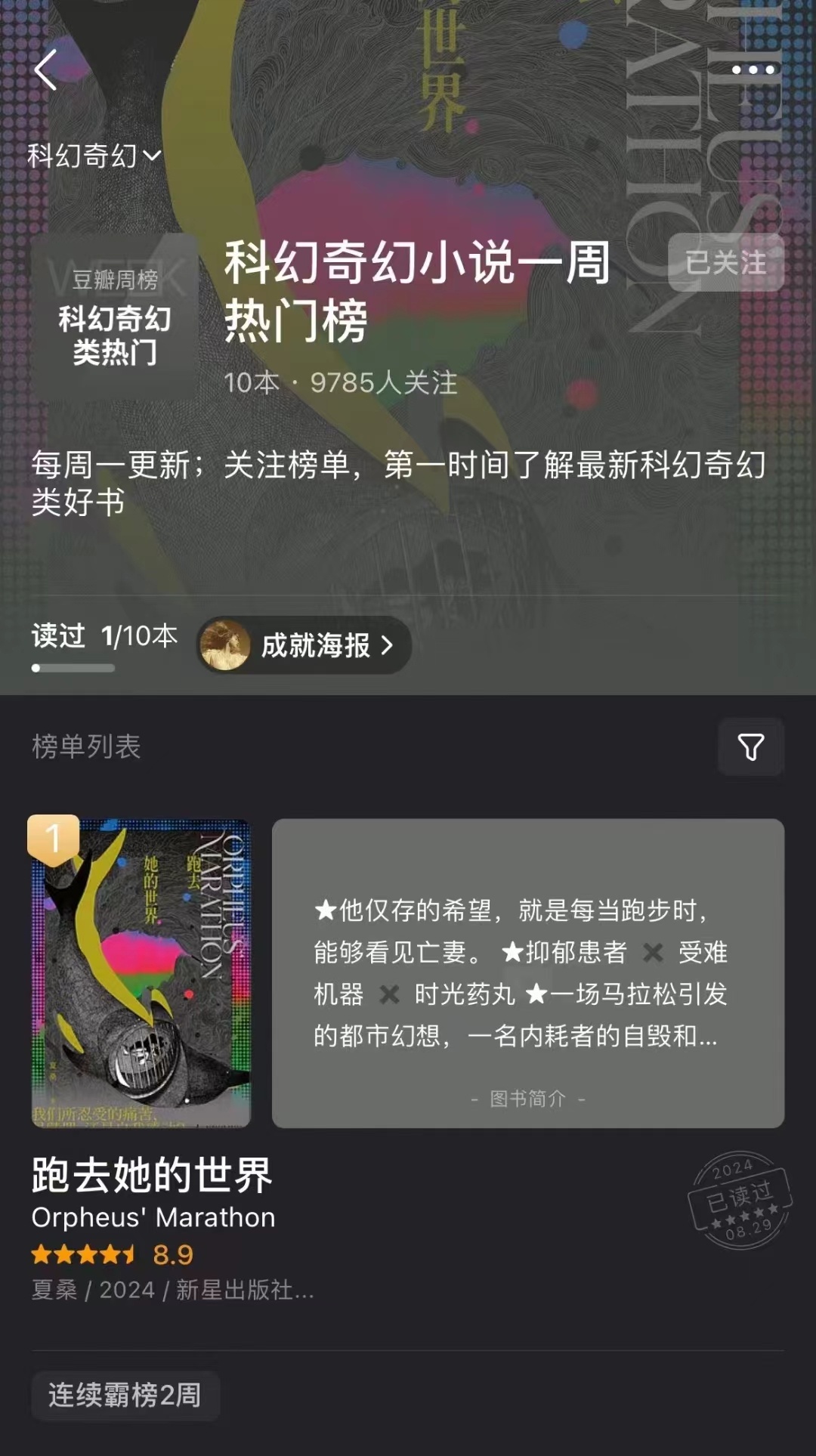Open the three-dot overflow menu
The height and width of the screenshot is (1456, 816).
point(753,70)
